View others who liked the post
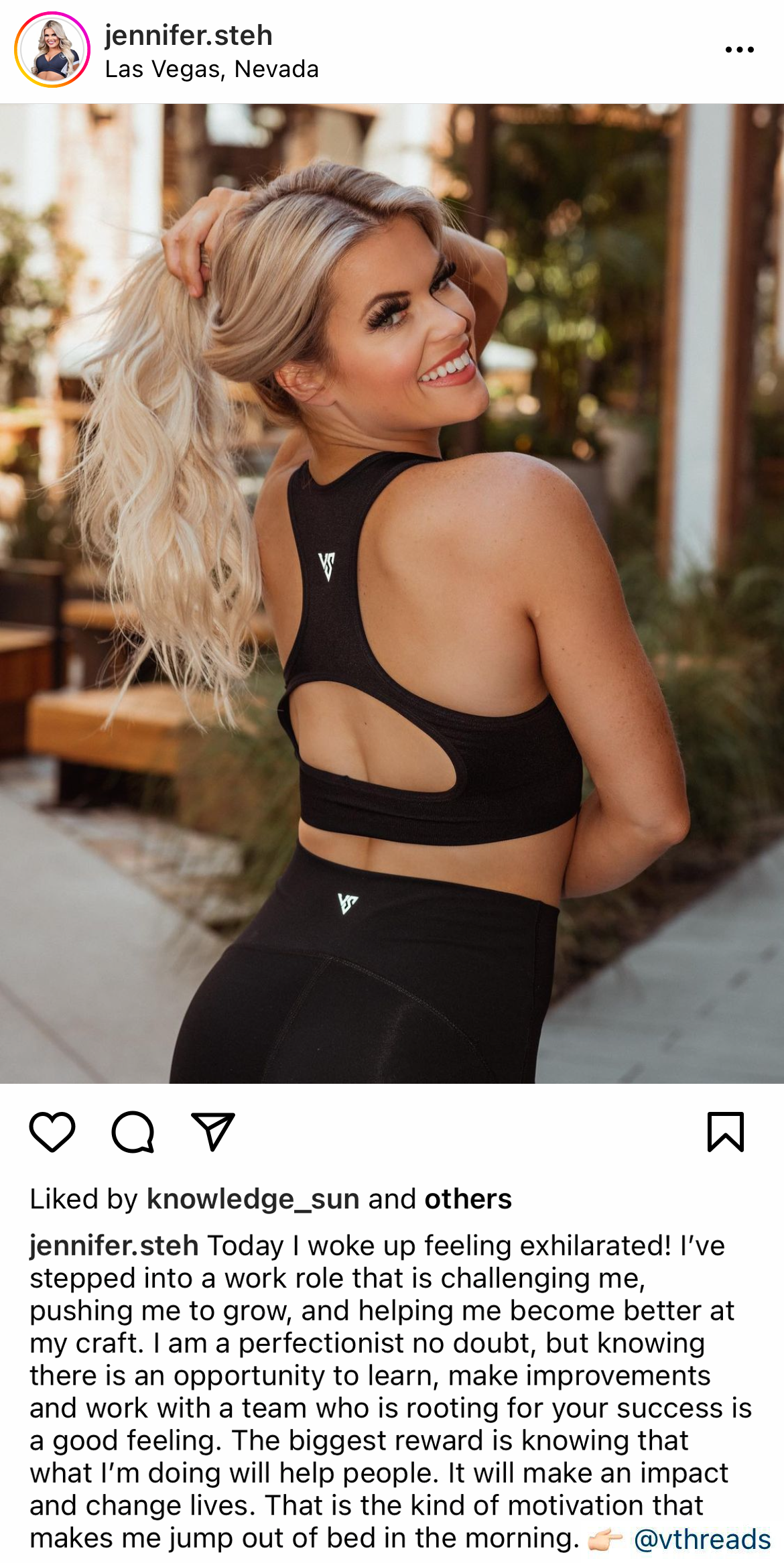This screenshot has height=1563, width=784. 468,1199
